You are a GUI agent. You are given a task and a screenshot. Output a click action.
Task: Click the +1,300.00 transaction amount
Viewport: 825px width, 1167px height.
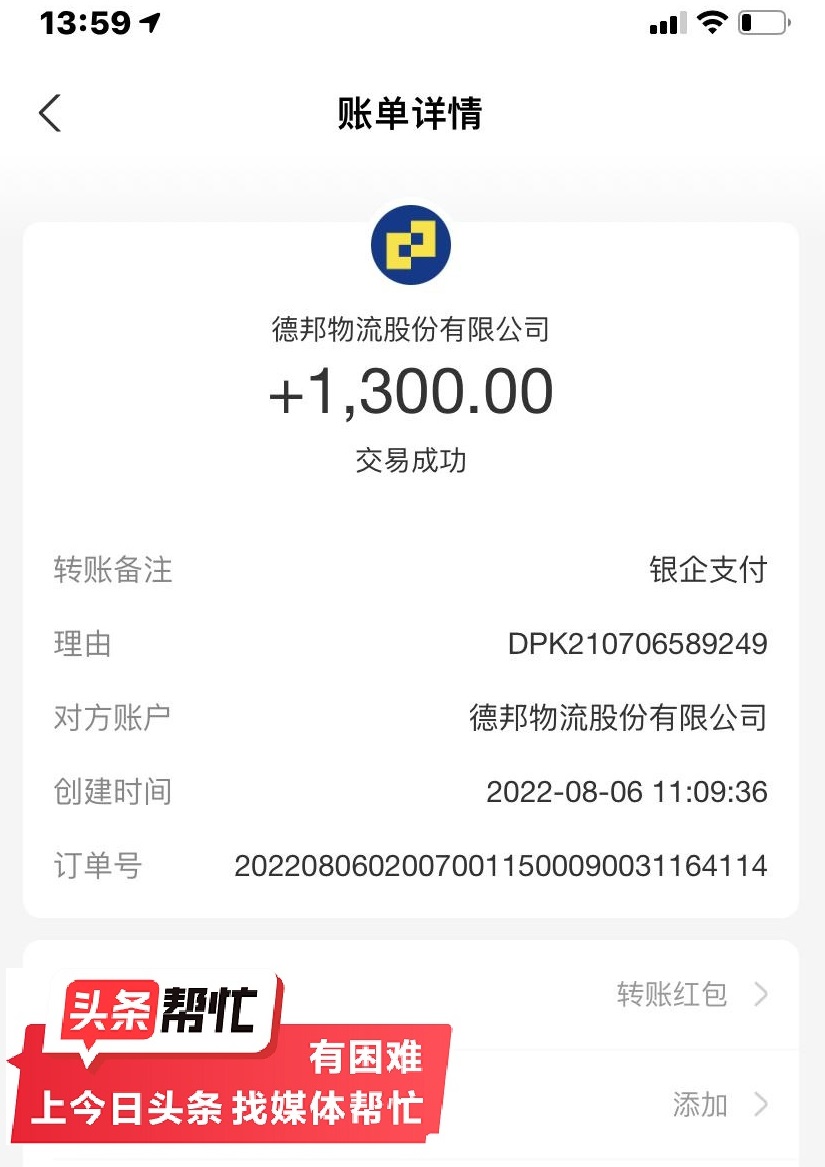tap(412, 390)
